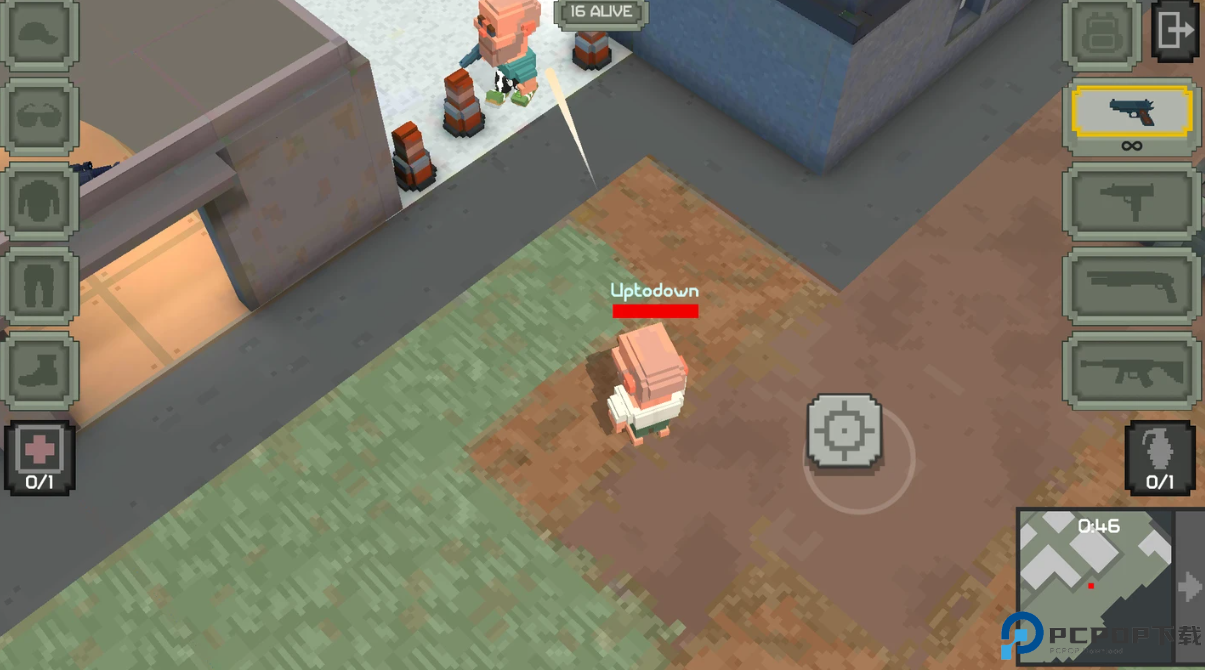Image resolution: width=1205 pixels, height=670 pixels.
Task: Select the assault rifle slot
Action: (x=1132, y=371)
